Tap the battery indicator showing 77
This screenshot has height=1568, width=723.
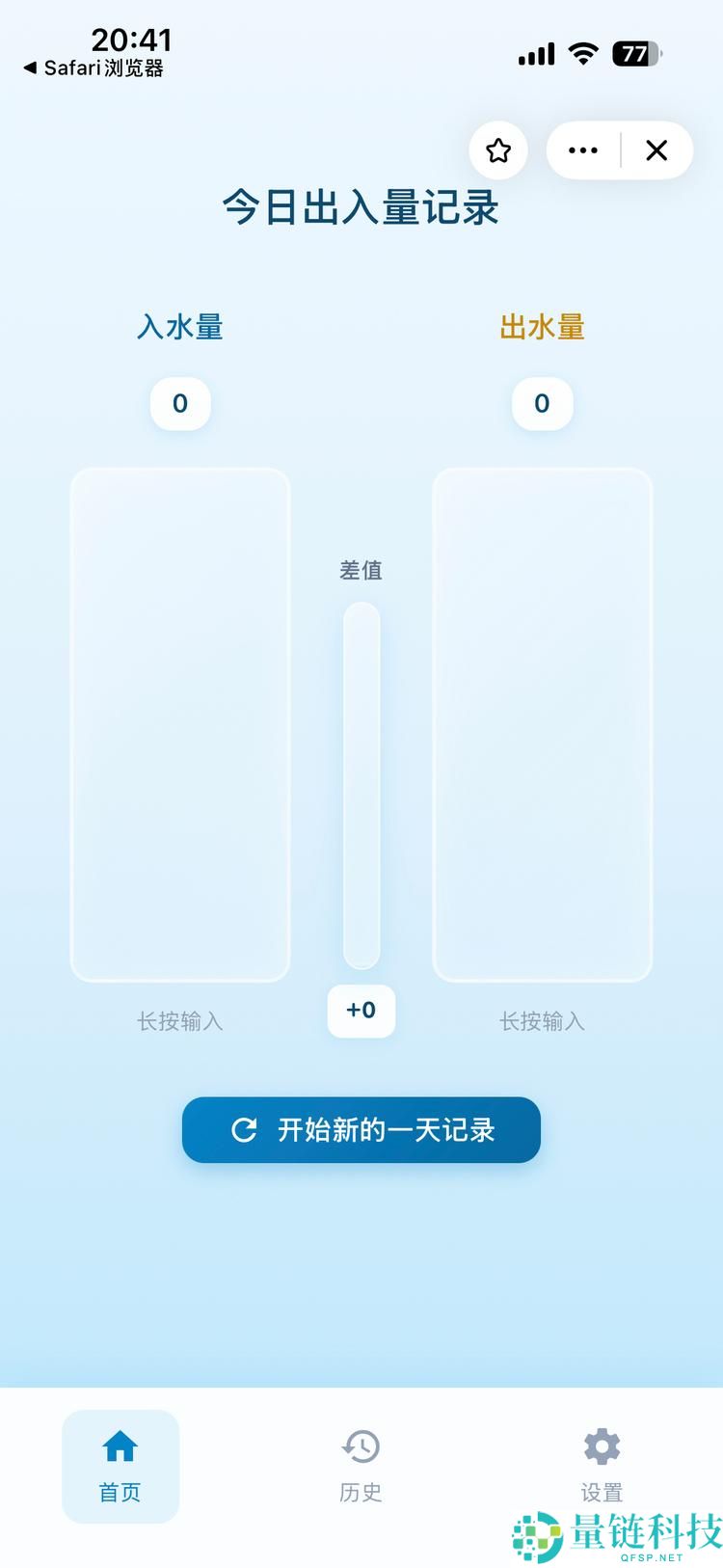(636, 54)
